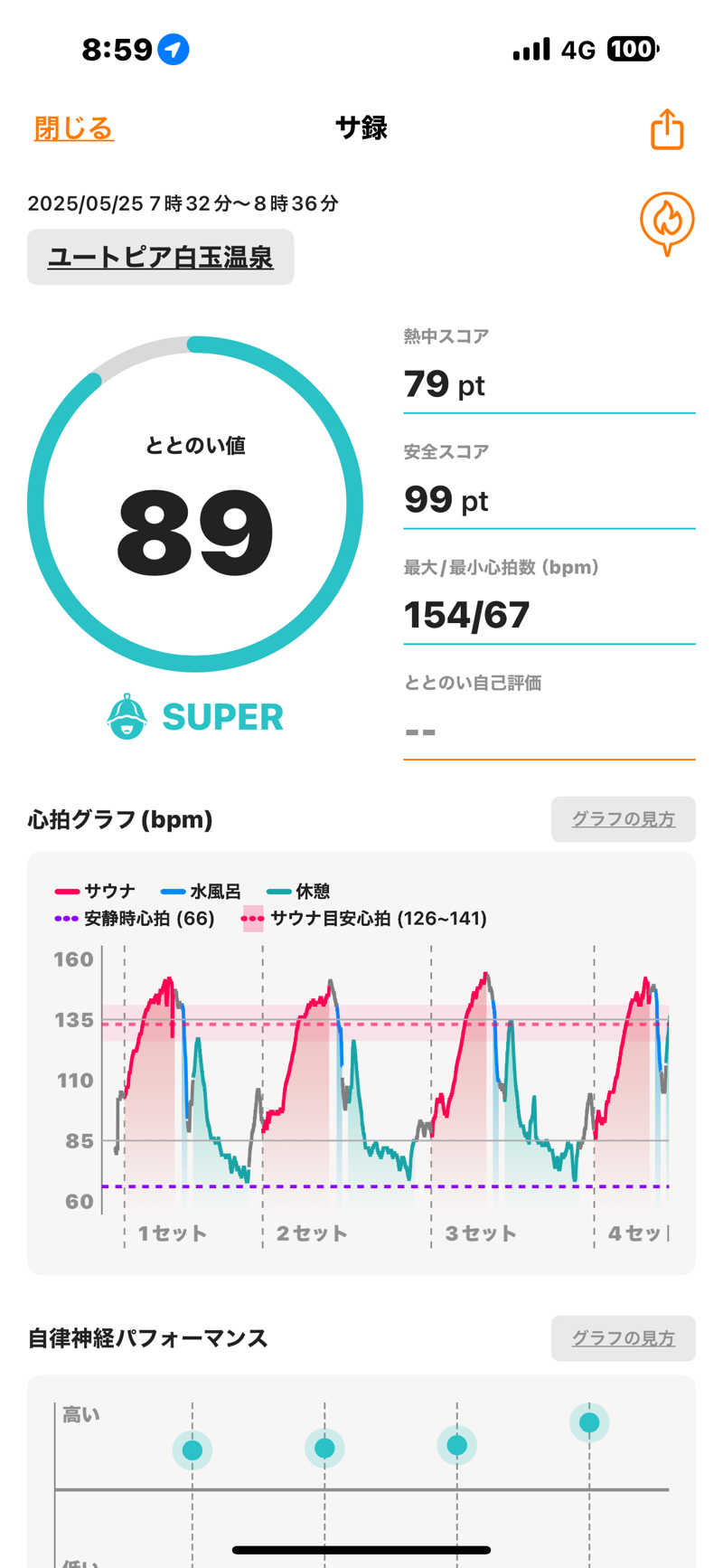View グラフの見方 for 自律神経パフォーマンス
The width and height of the screenshot is (723, 1568).
pos(623,1338)
